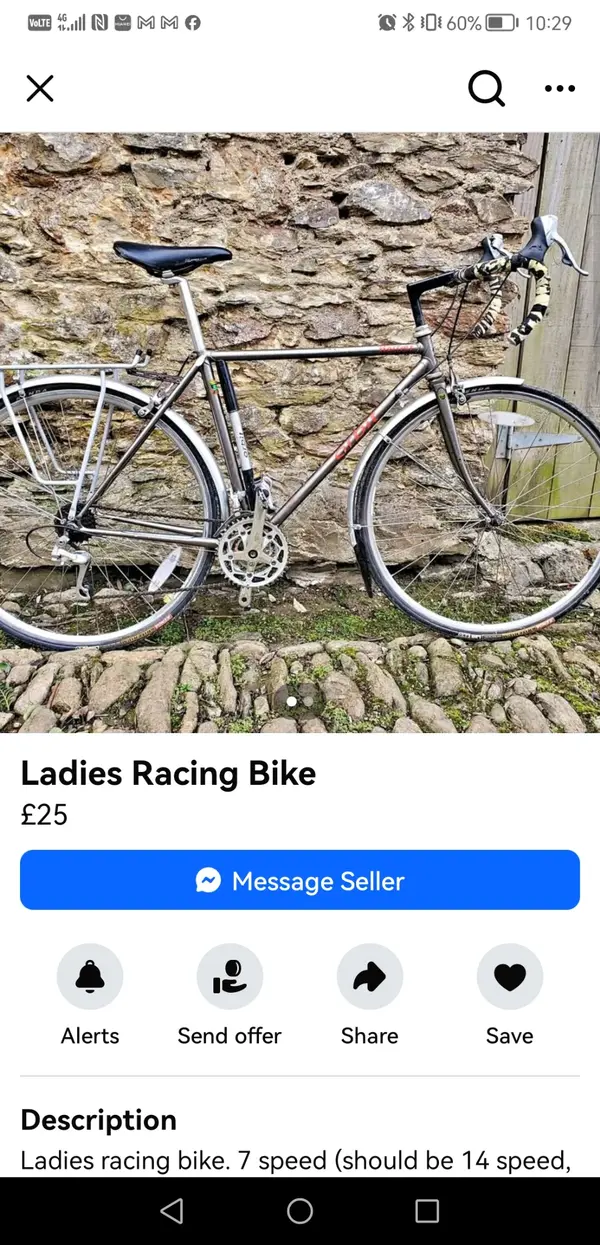Tap the Message Seller button
The width and height of the screenshot is (600, 1245).
click(300, 880)
